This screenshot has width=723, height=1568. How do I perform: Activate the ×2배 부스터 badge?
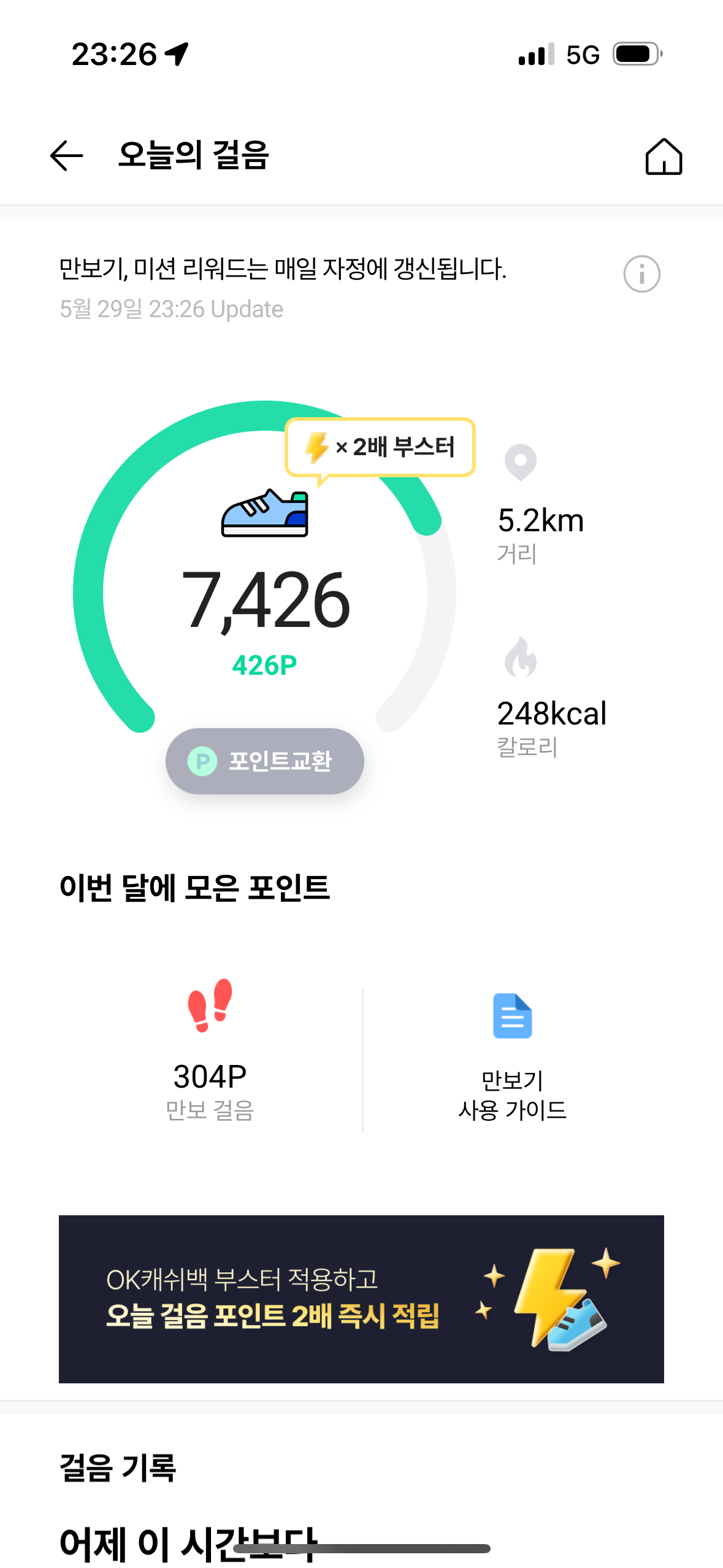tap(380, 447)
